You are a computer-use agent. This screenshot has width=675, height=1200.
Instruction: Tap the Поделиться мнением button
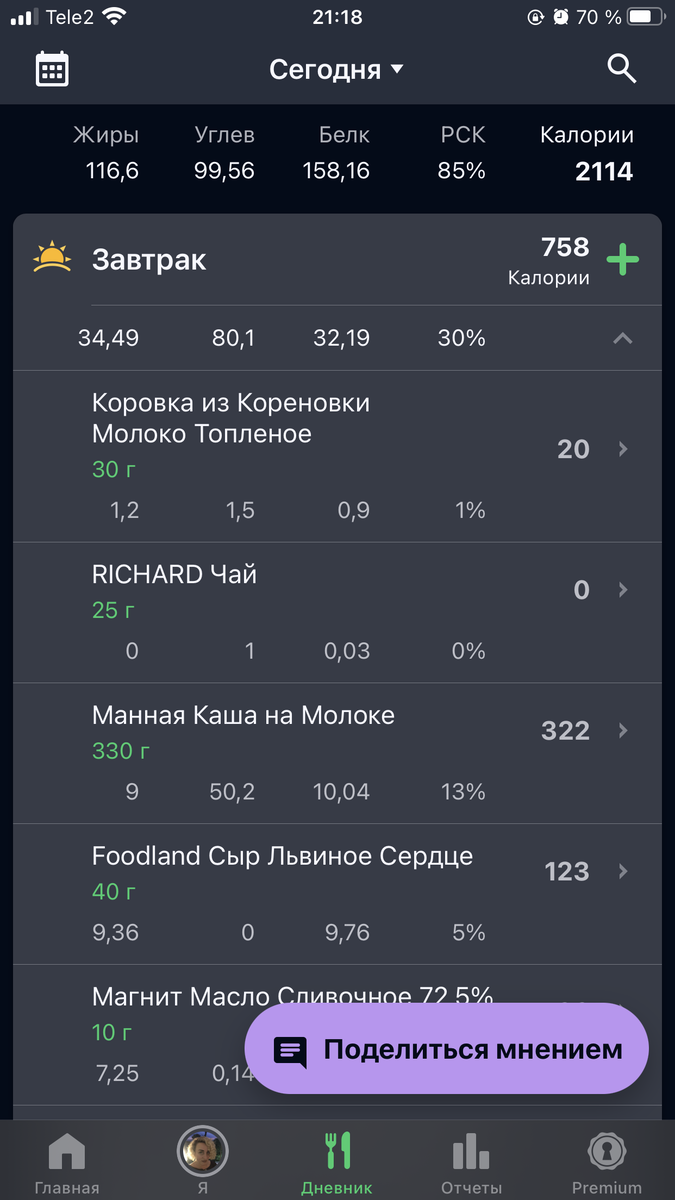click(447, 1049)
